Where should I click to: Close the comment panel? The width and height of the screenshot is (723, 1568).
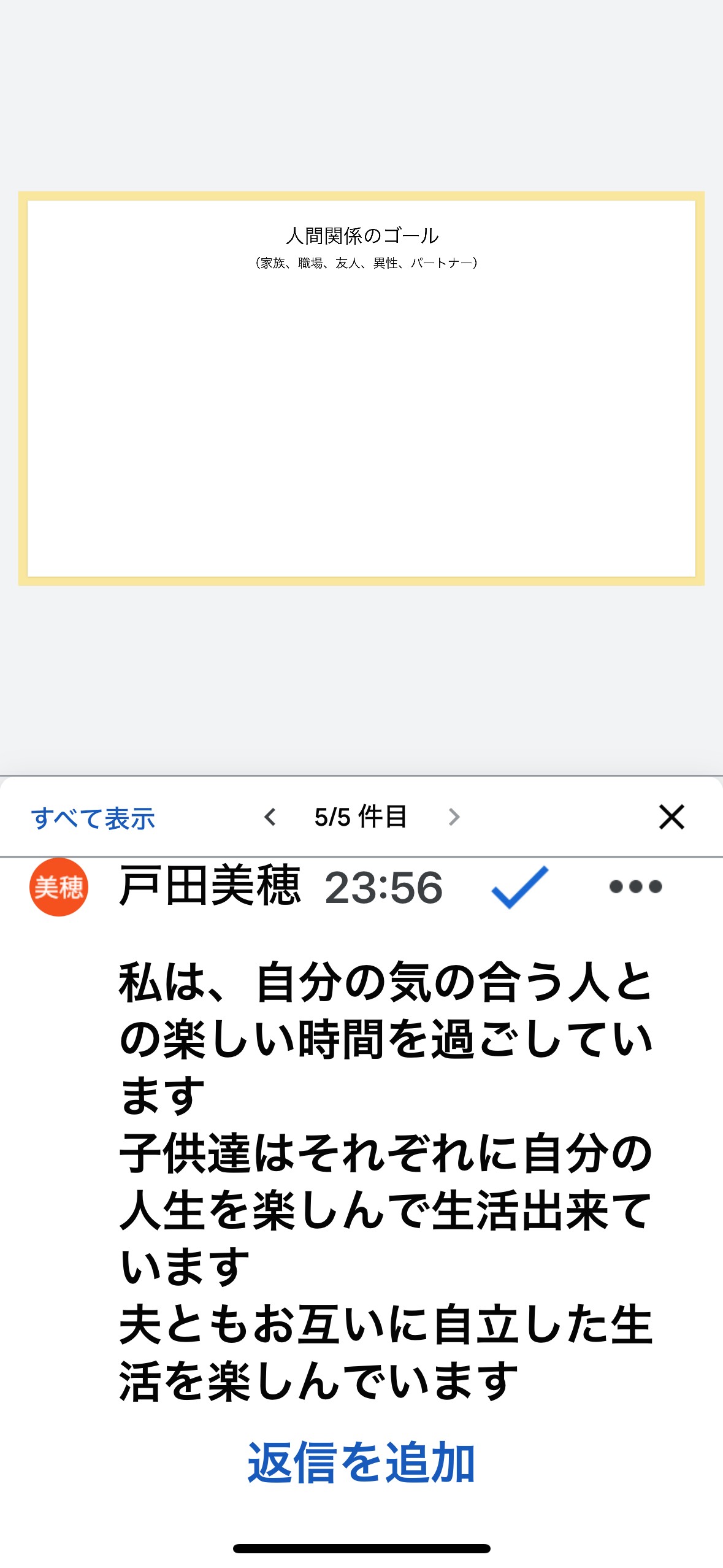pos(671,817)
